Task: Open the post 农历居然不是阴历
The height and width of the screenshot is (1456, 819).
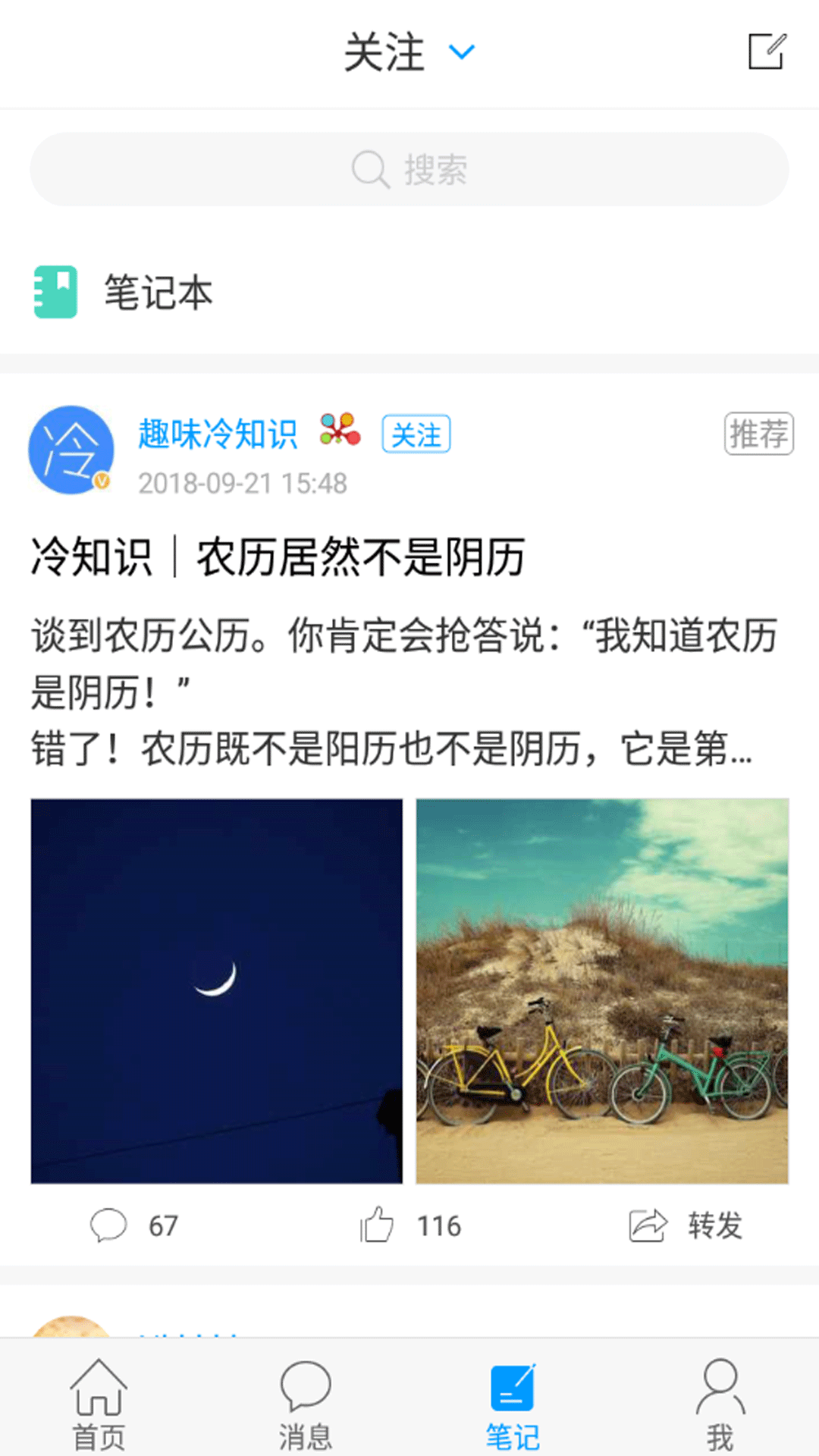Action: 278,557
